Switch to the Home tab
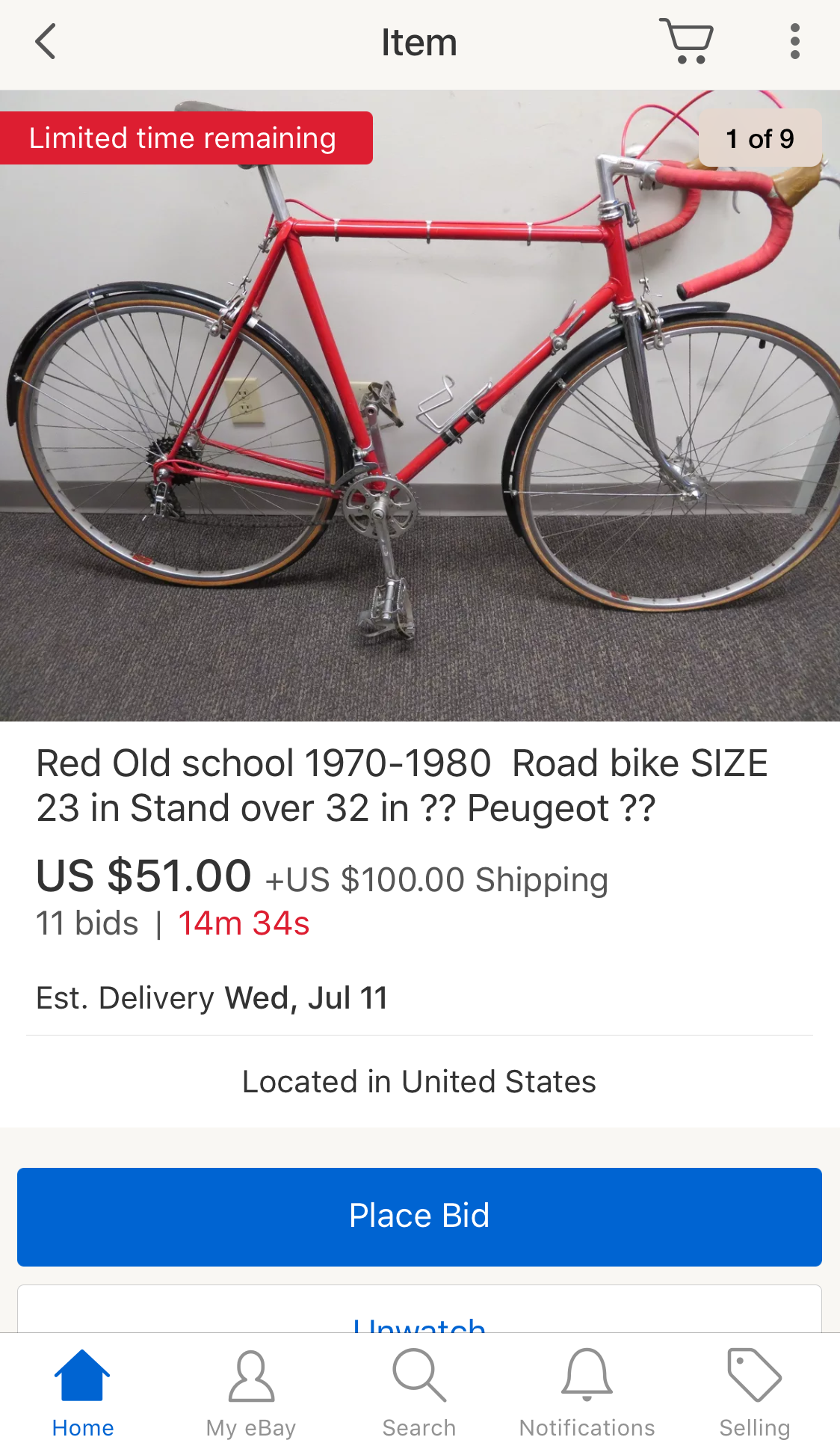This screenshot has height=1443, width=840. 83,1394
